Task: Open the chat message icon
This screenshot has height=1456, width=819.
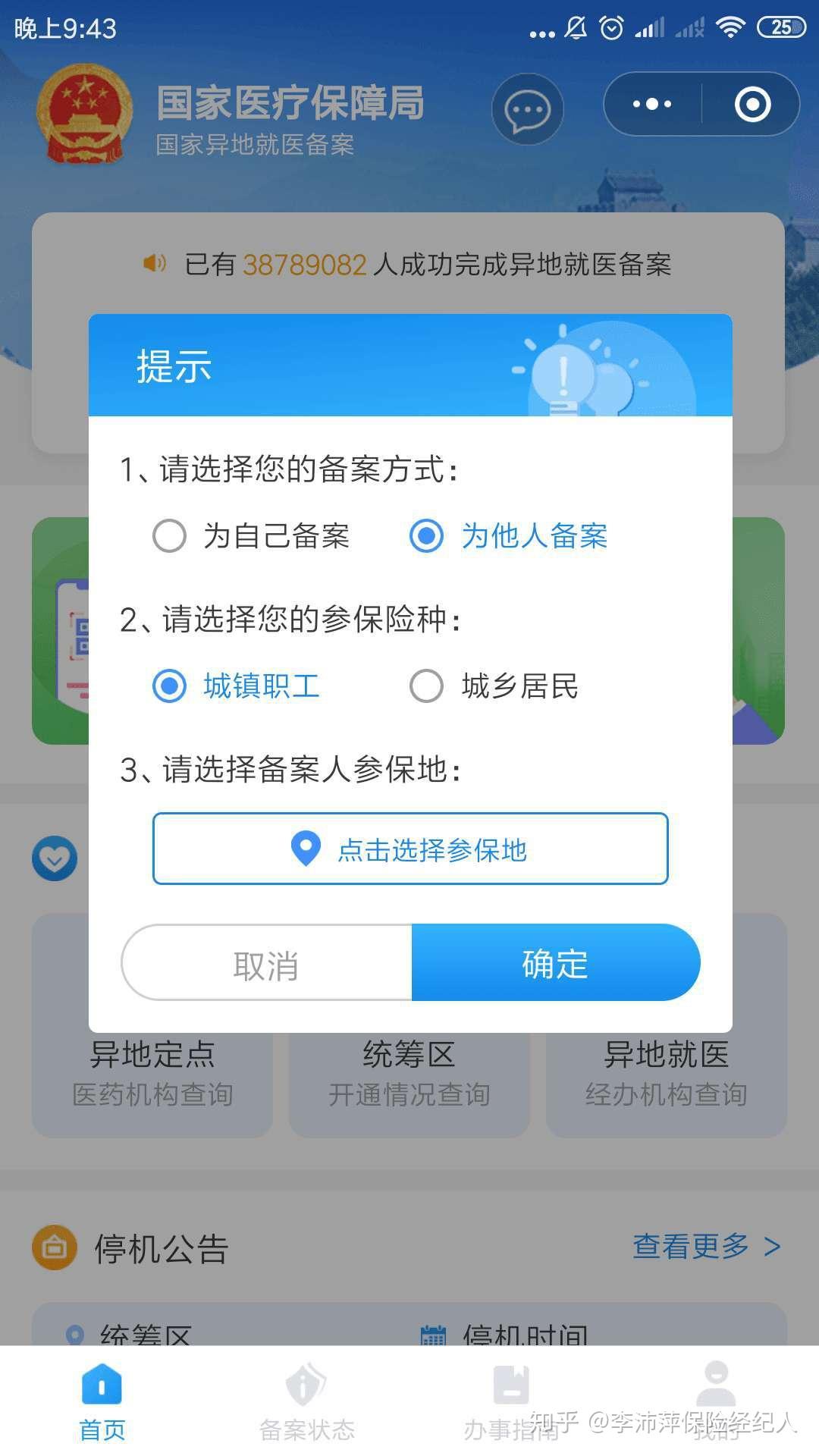Action: pos(527,110)
